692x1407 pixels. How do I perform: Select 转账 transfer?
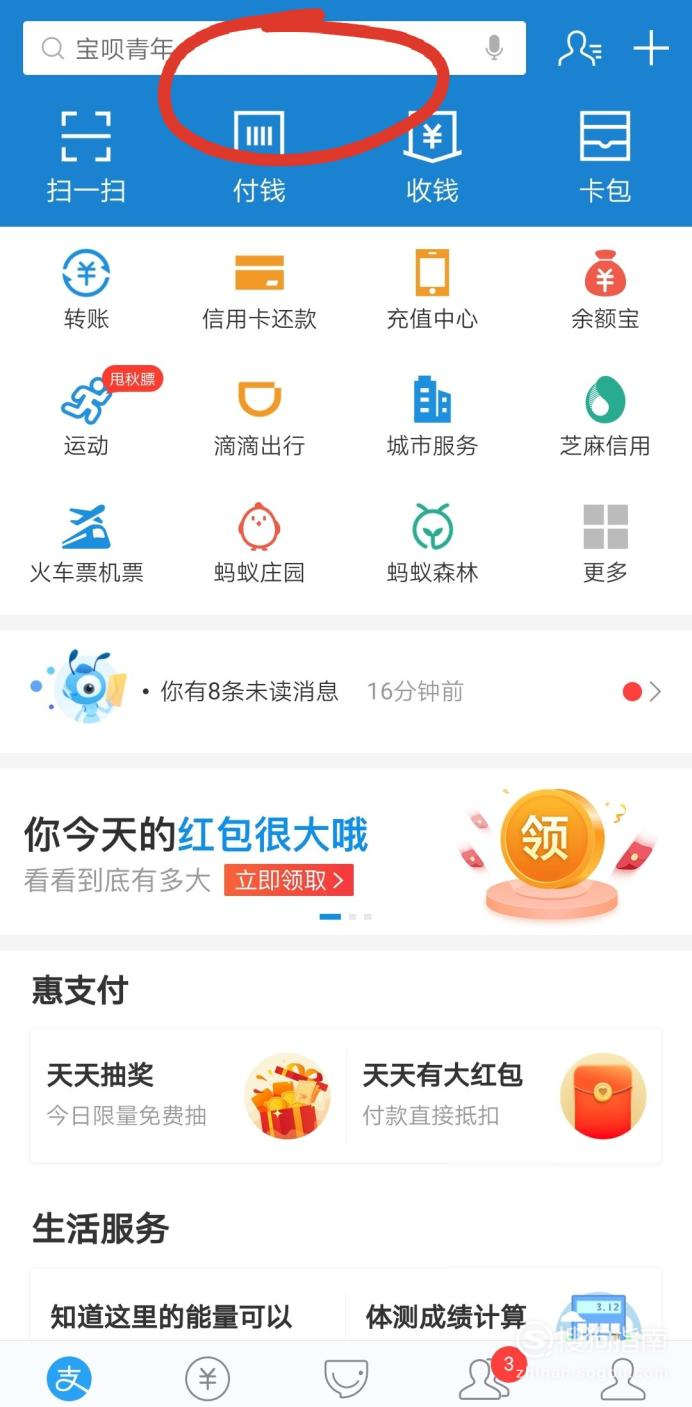(x=86, y=290)
